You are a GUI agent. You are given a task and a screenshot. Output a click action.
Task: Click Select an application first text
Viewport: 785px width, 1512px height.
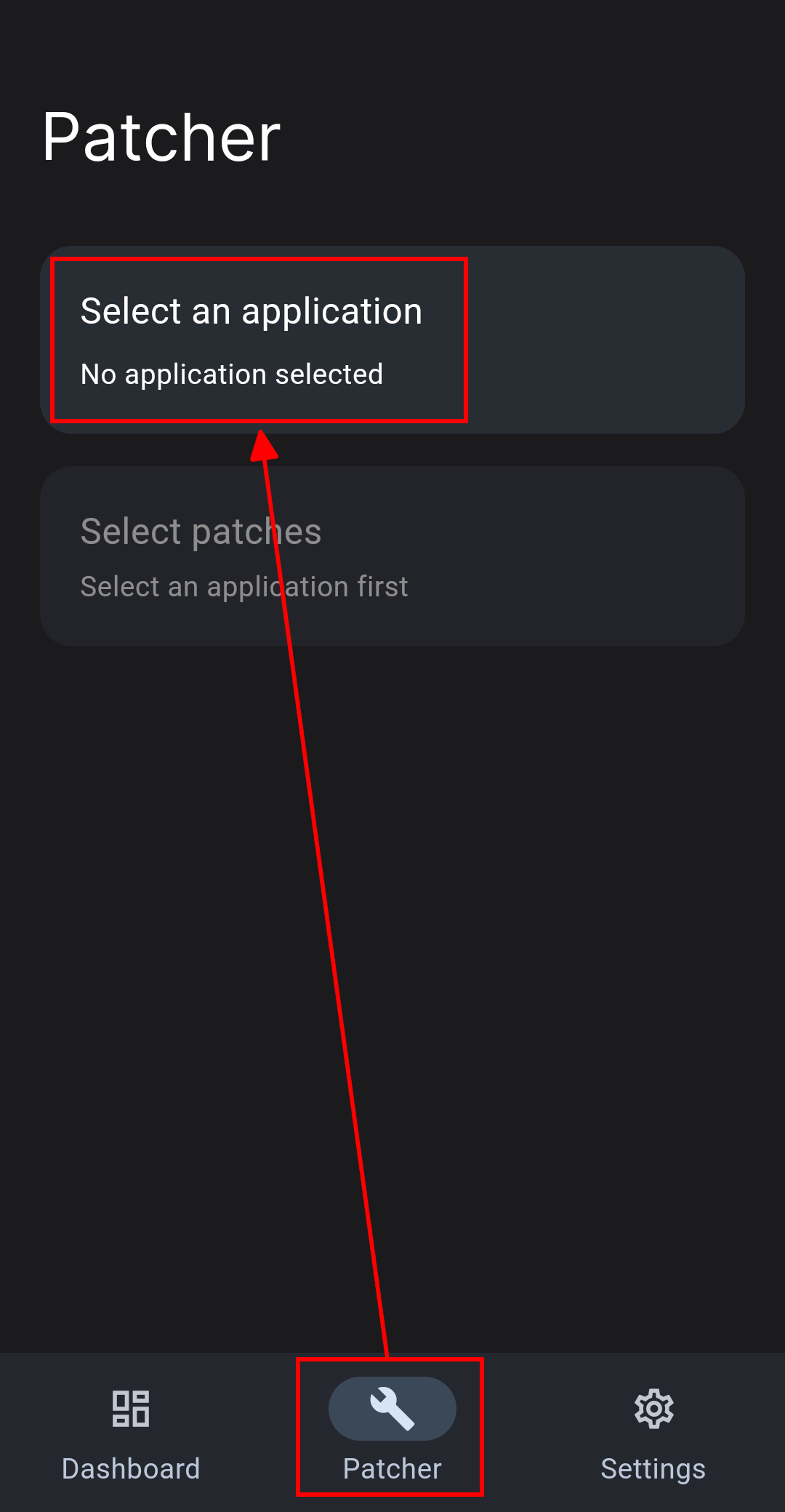point(243,586)
